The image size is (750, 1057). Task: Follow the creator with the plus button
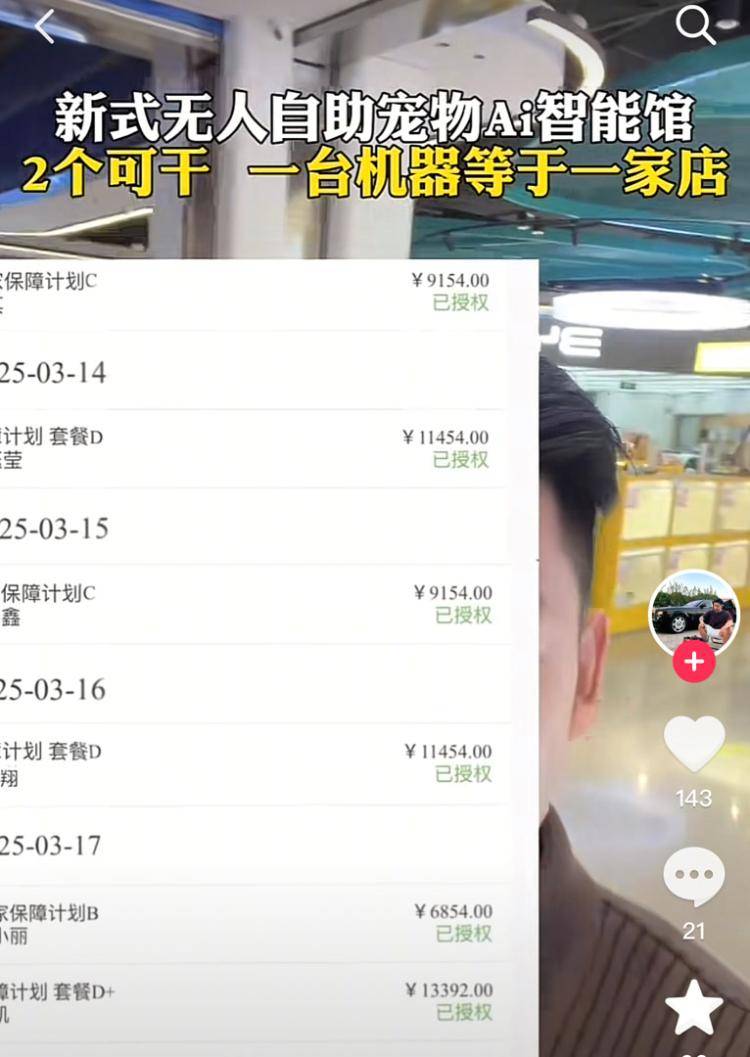click(694, 662)
